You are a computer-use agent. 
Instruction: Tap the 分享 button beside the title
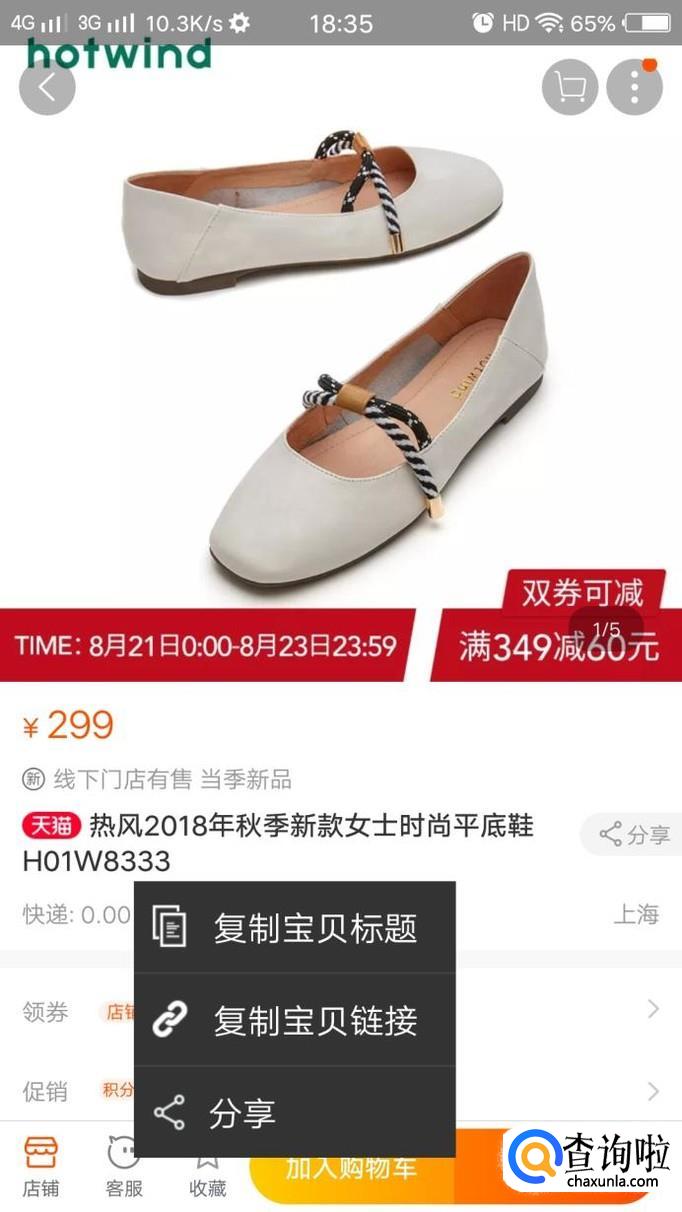(634, 834)
